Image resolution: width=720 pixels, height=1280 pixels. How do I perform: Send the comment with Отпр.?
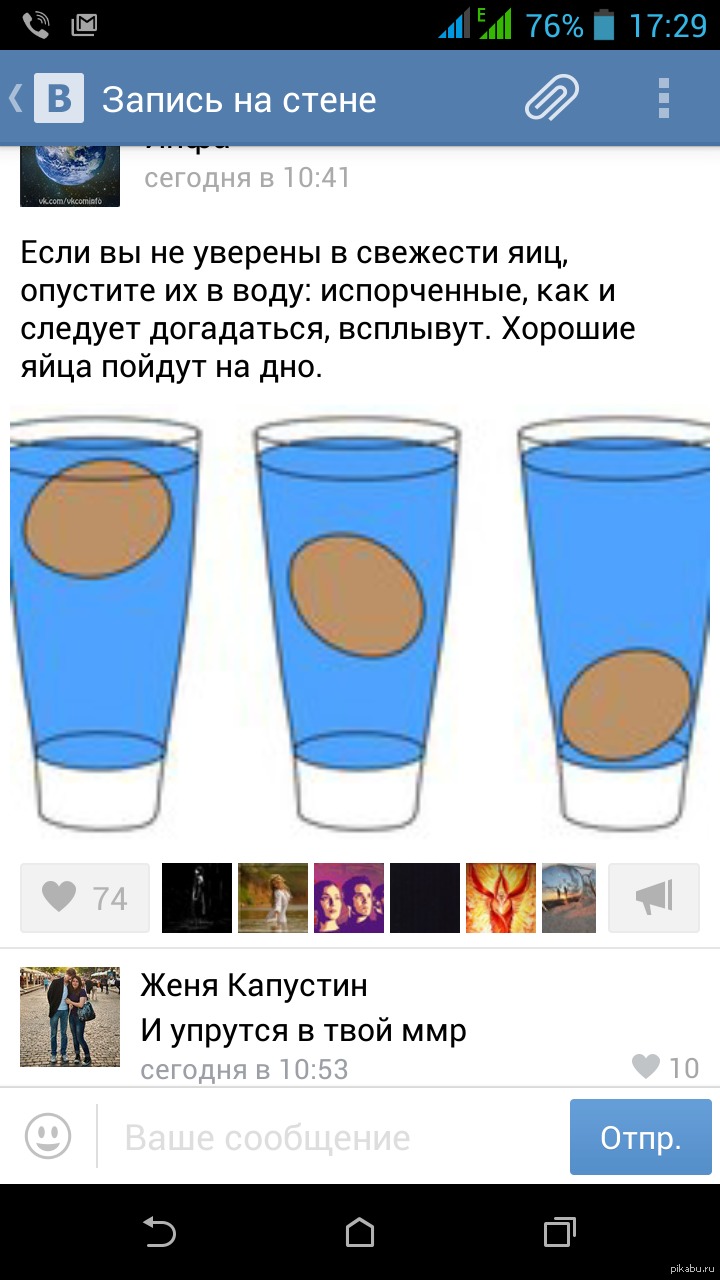pyautogui.click(x=640, y=1137)
